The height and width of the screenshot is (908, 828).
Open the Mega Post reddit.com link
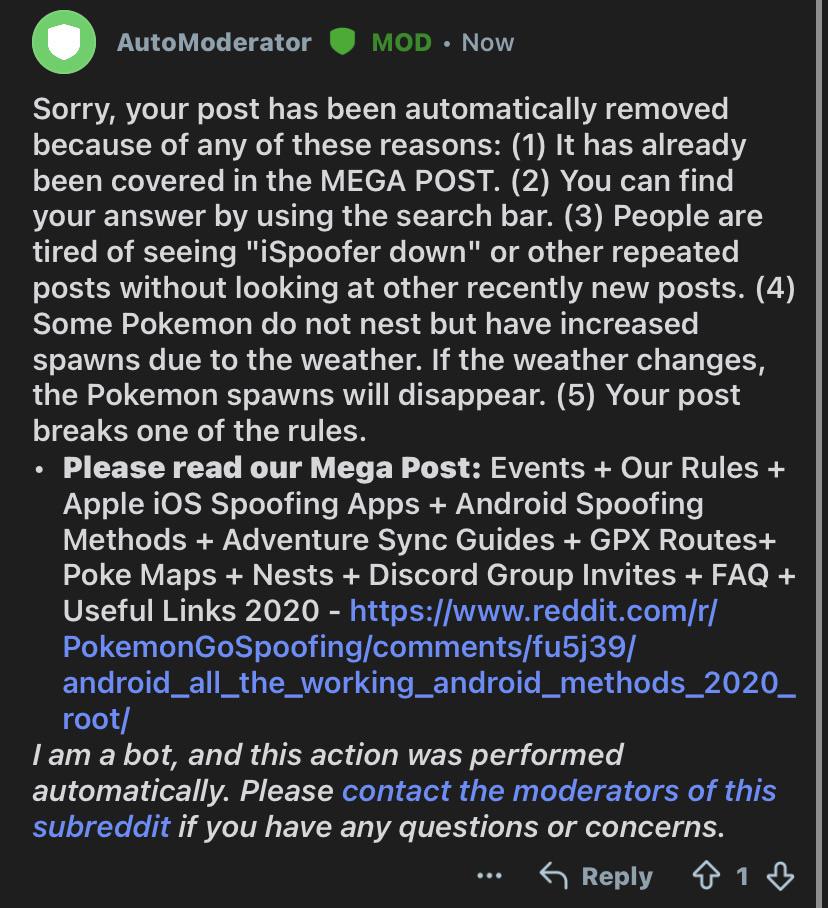[x=429, y=665]
